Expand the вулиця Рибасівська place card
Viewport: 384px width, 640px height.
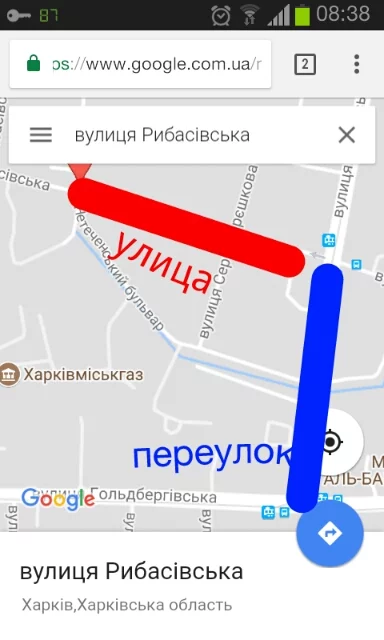point(192,586)
